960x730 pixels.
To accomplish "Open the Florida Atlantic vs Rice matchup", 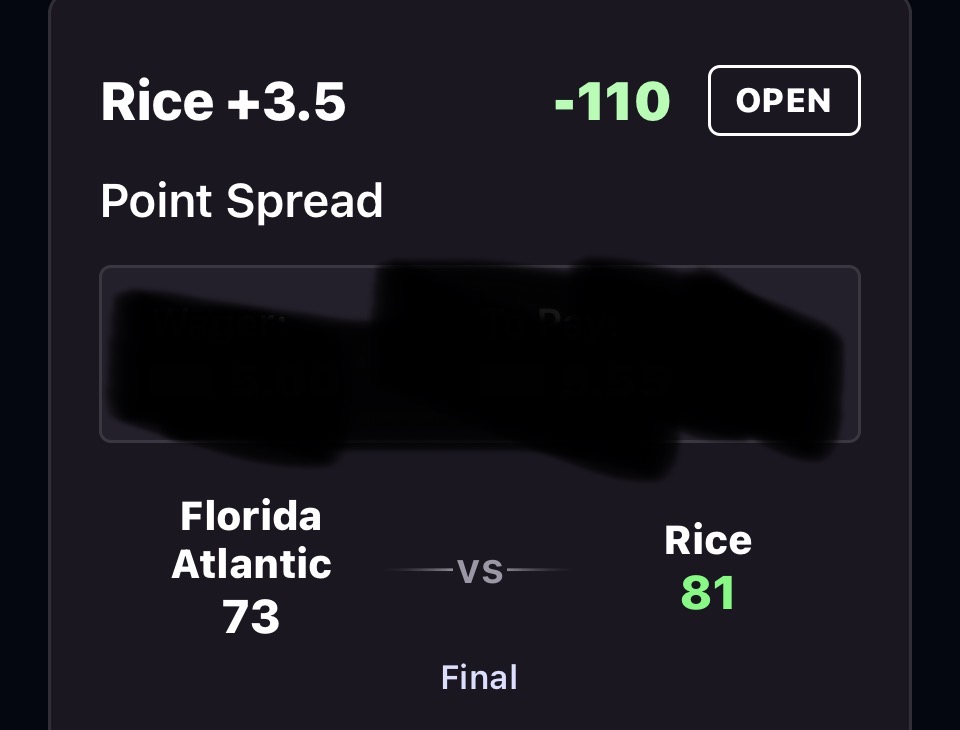I will (x=479, y=571).
